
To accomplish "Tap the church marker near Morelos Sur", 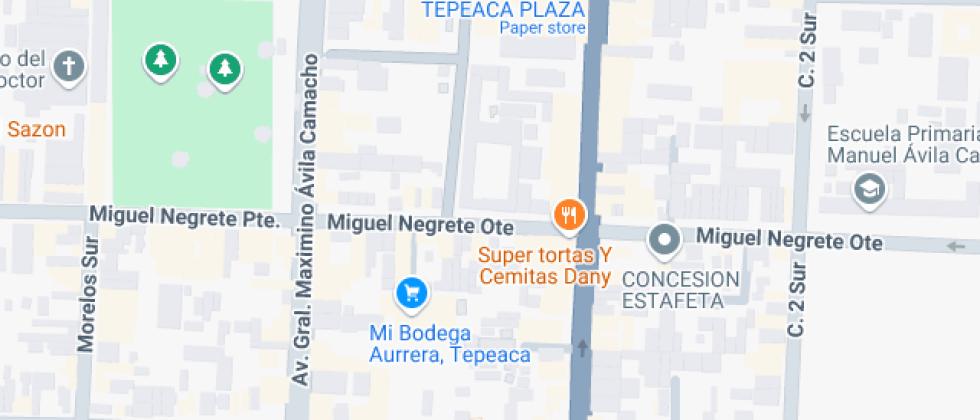I will pos(68,67).
